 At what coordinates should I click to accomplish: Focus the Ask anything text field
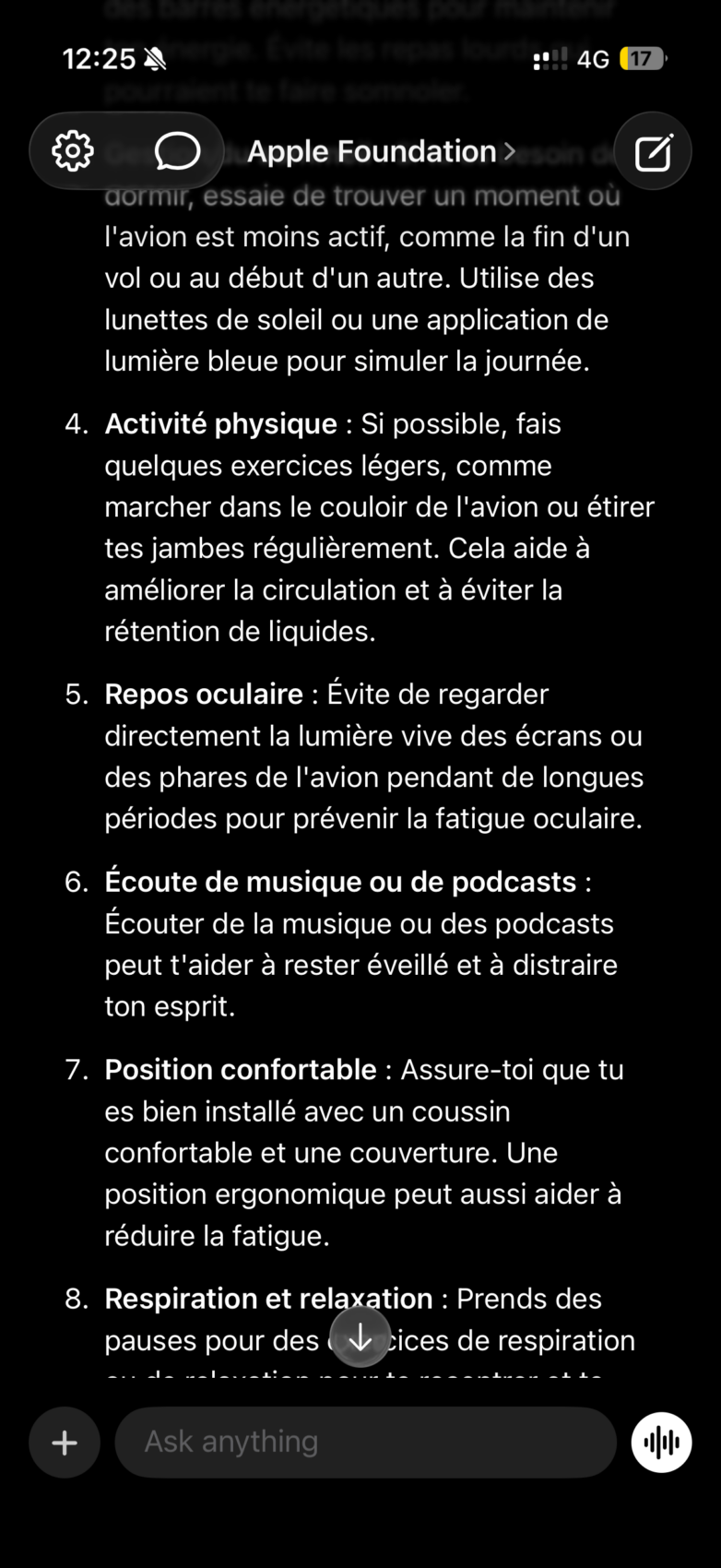pyautogui.click(x=365, y=1442)
